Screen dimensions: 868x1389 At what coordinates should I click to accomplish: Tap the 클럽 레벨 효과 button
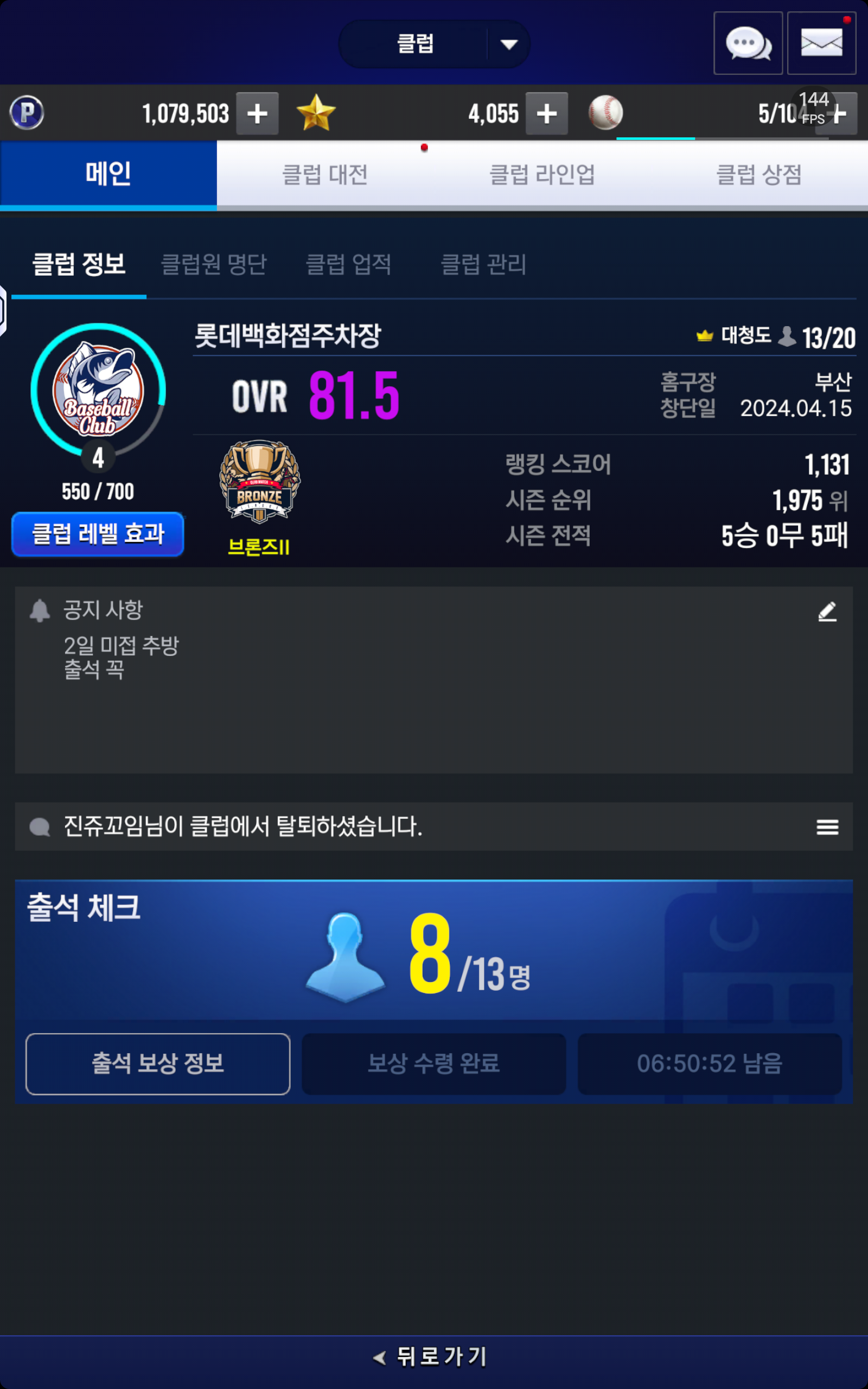[x=98, y=534]
